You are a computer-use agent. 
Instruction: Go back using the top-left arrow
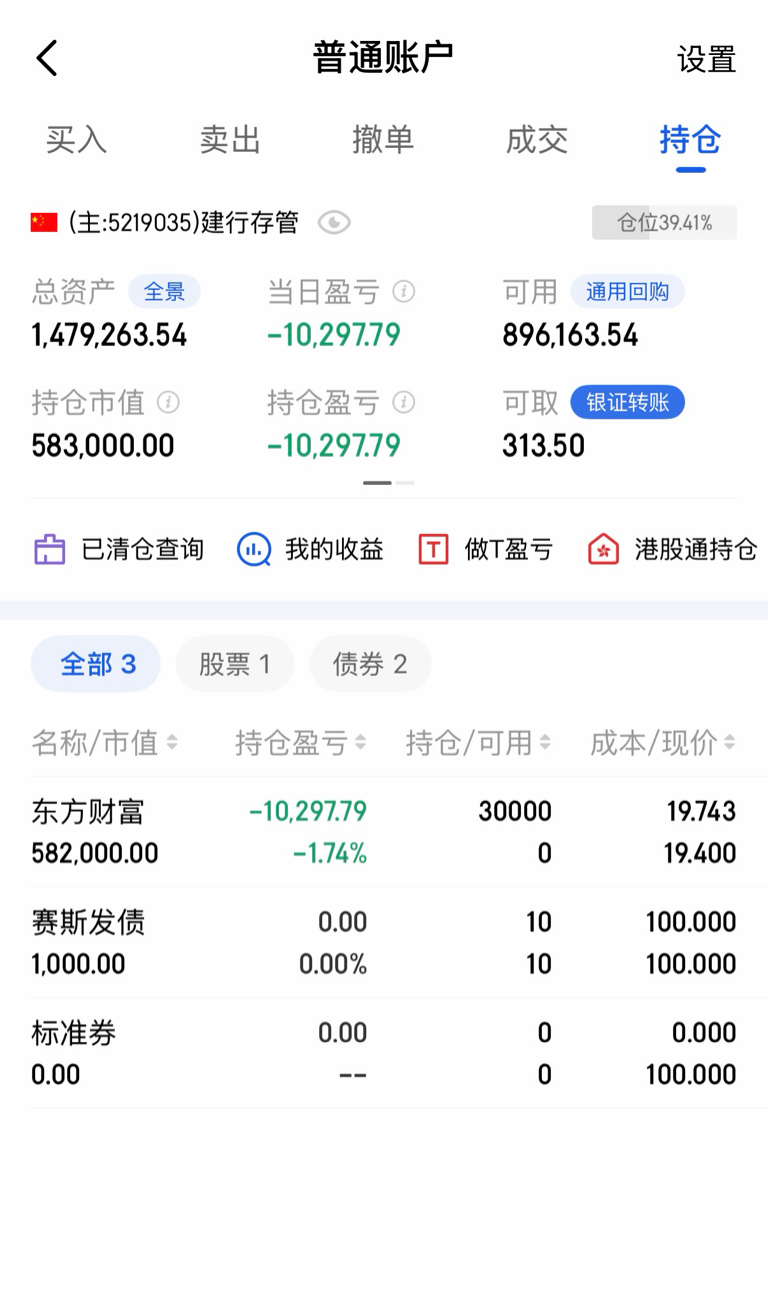click(47, 59)
